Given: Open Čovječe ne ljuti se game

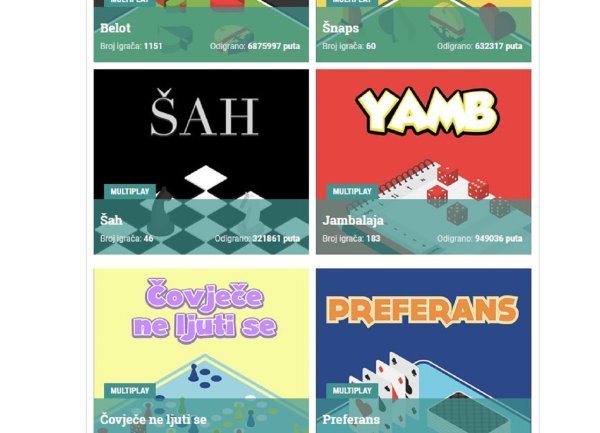Looking at the screenshot, I should coord(200,350).
